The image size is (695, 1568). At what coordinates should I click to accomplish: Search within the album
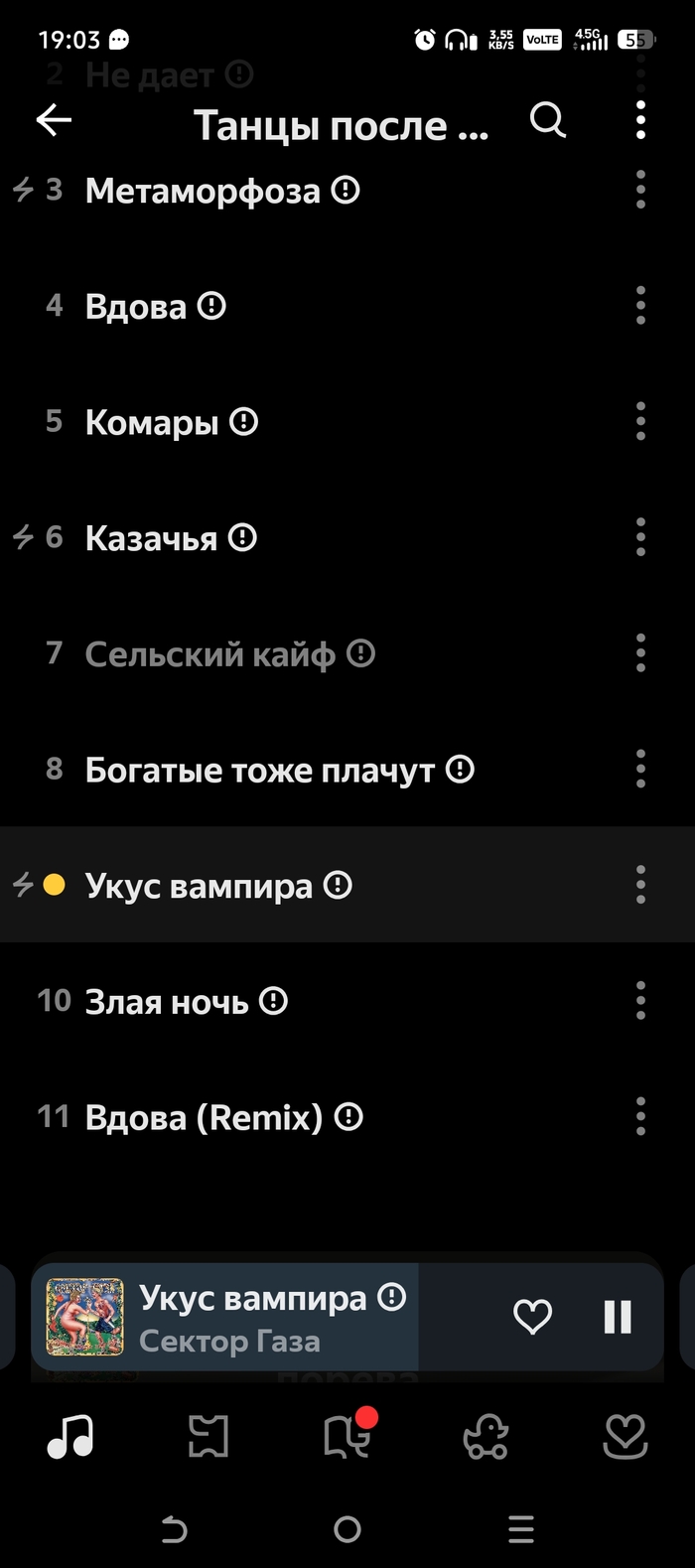(547, 120)
